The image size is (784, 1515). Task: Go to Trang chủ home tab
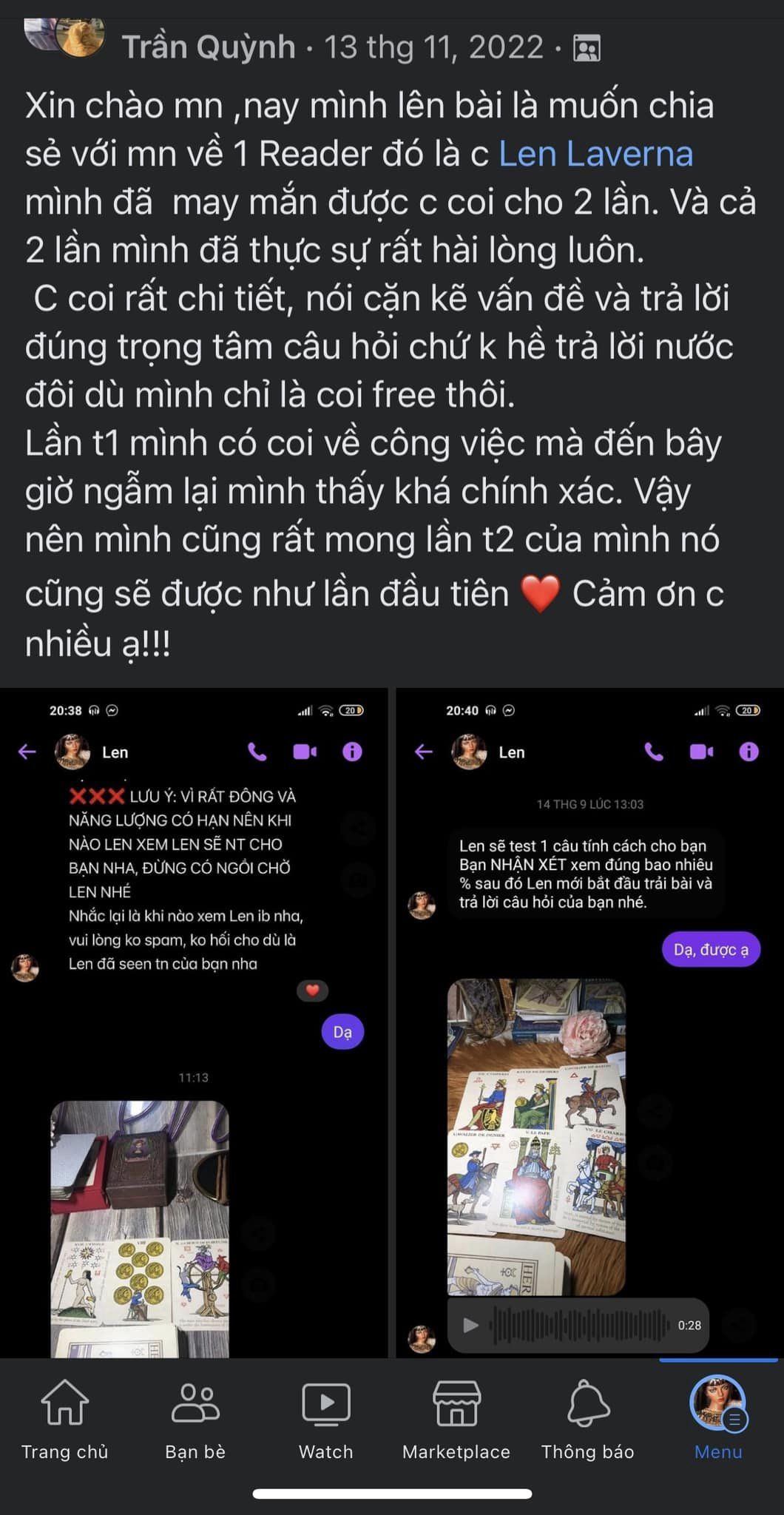65,1420
